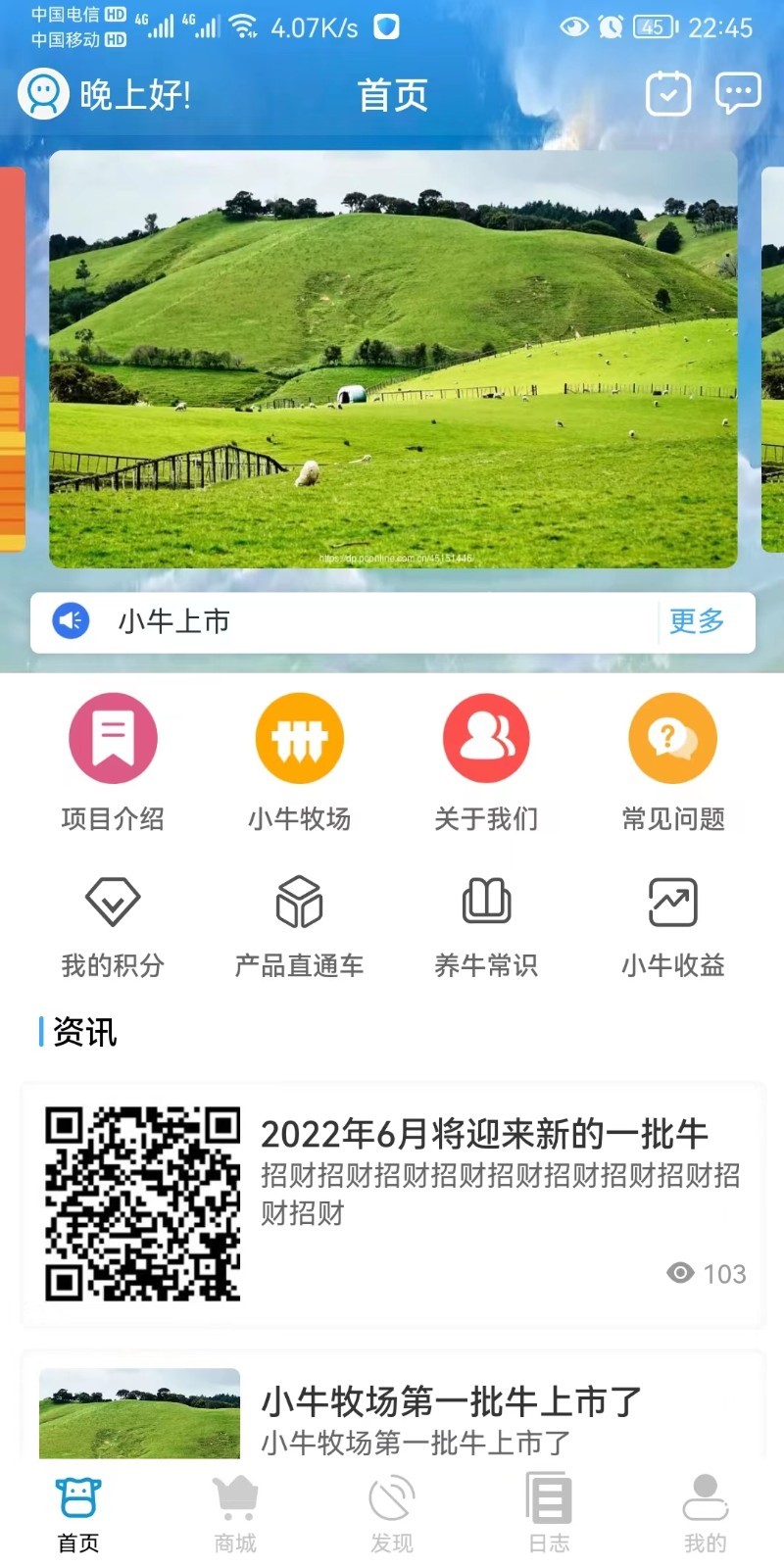Select the 首页 tab
The image size is (784, 1568).
coord(78,1514)
